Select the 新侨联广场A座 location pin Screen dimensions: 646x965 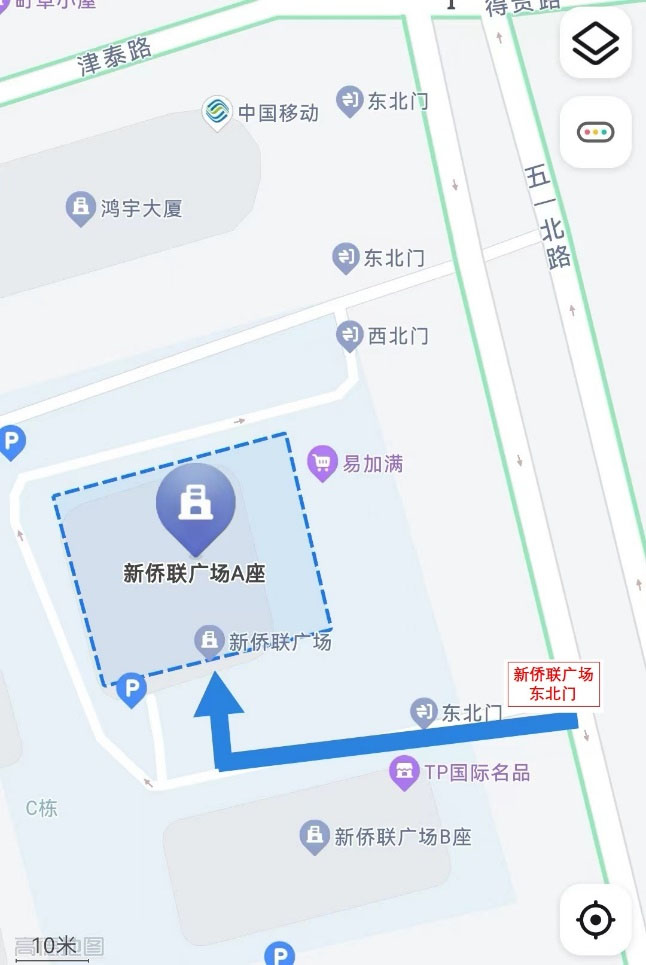click(195, 507)
